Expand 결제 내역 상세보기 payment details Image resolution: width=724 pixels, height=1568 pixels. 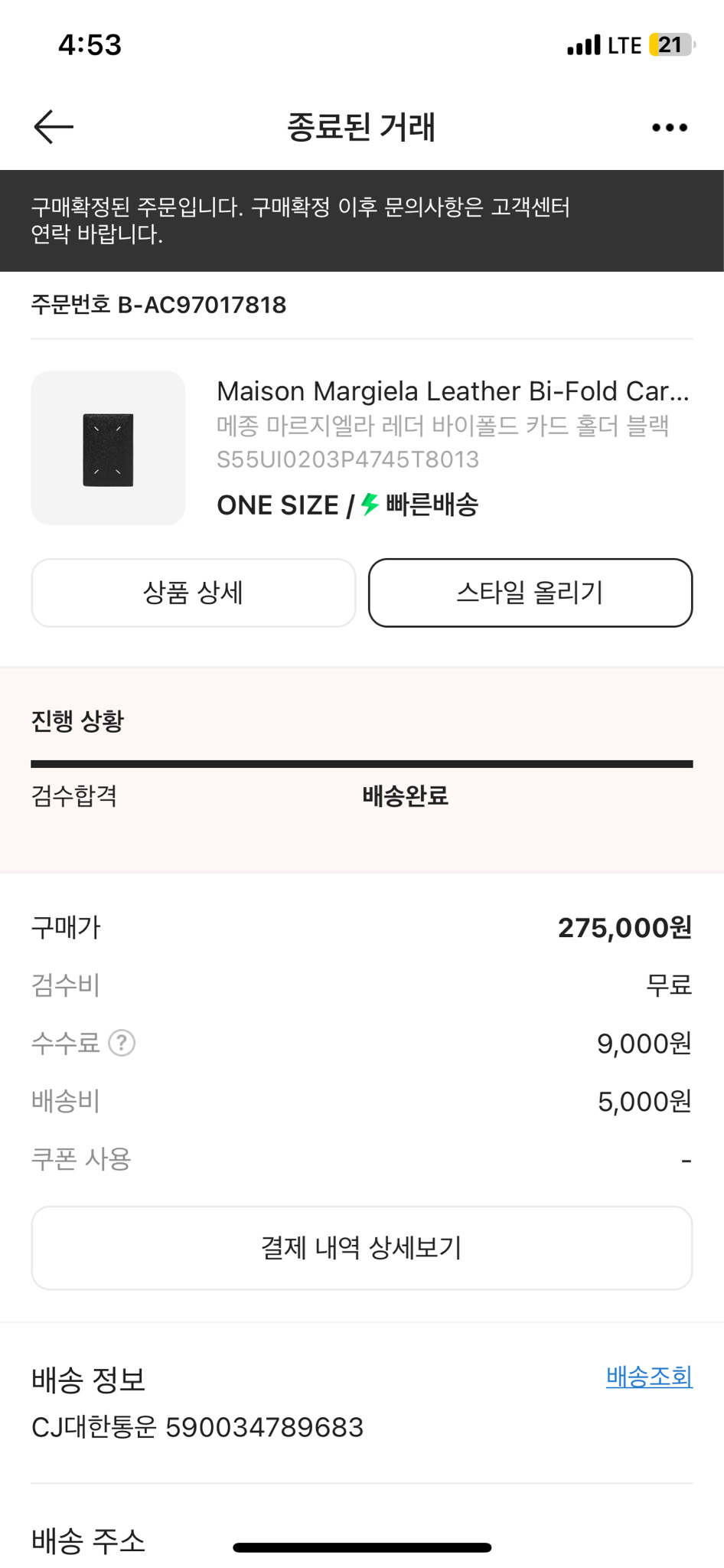(361, 1247)
